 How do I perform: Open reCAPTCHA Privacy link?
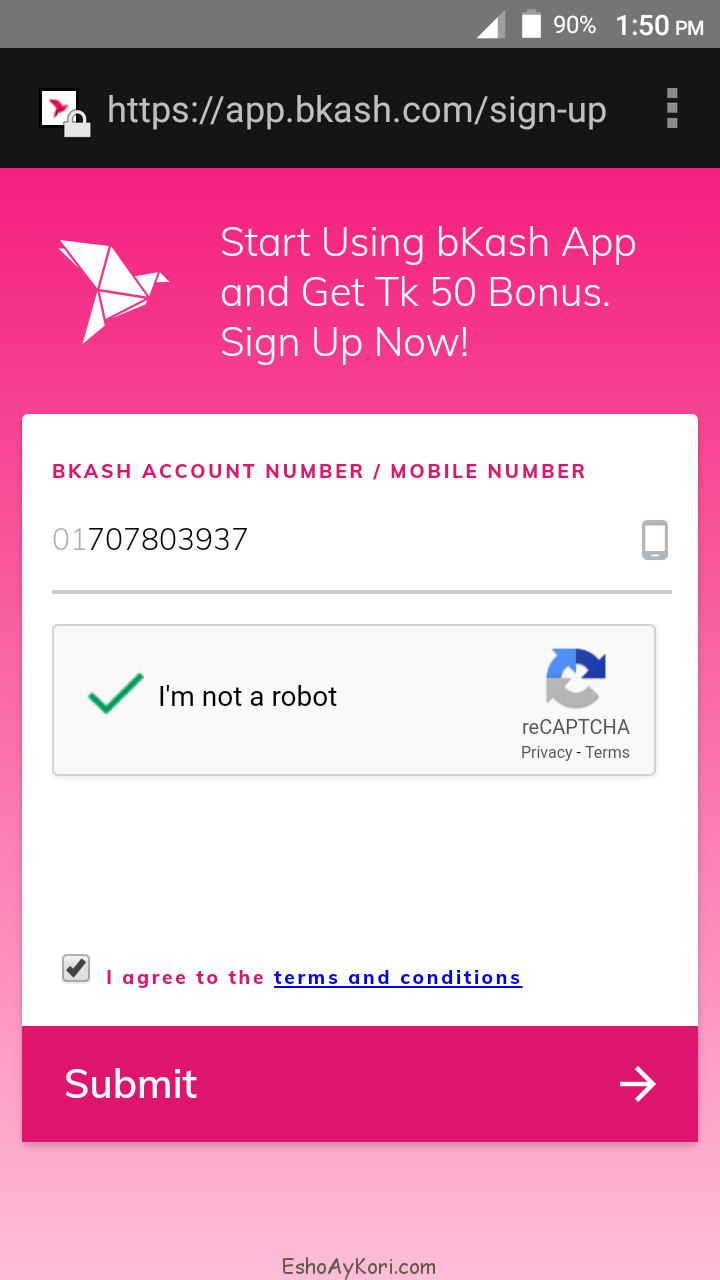click(x=546, y=753)
